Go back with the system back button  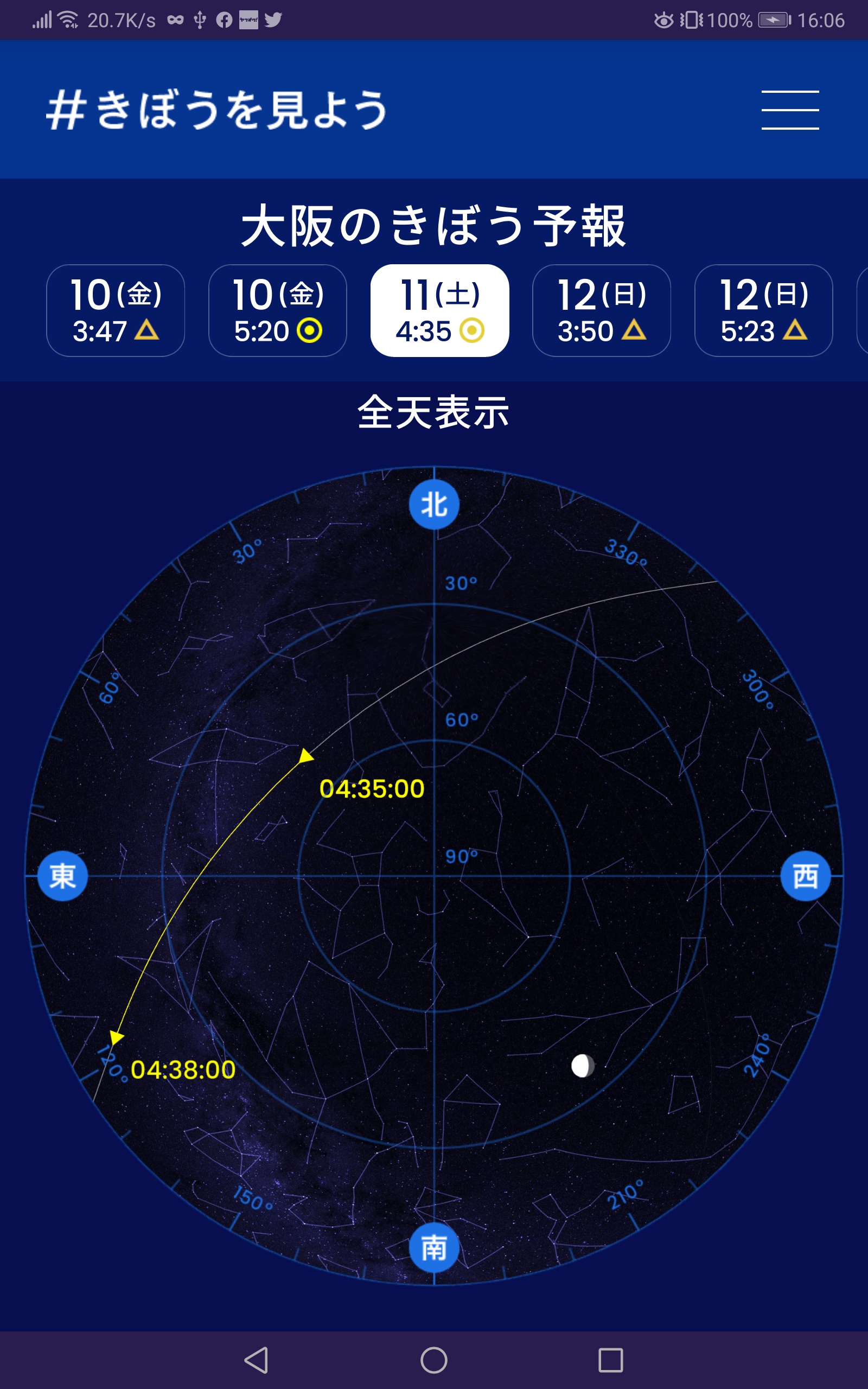click(x=256, y=1360)
